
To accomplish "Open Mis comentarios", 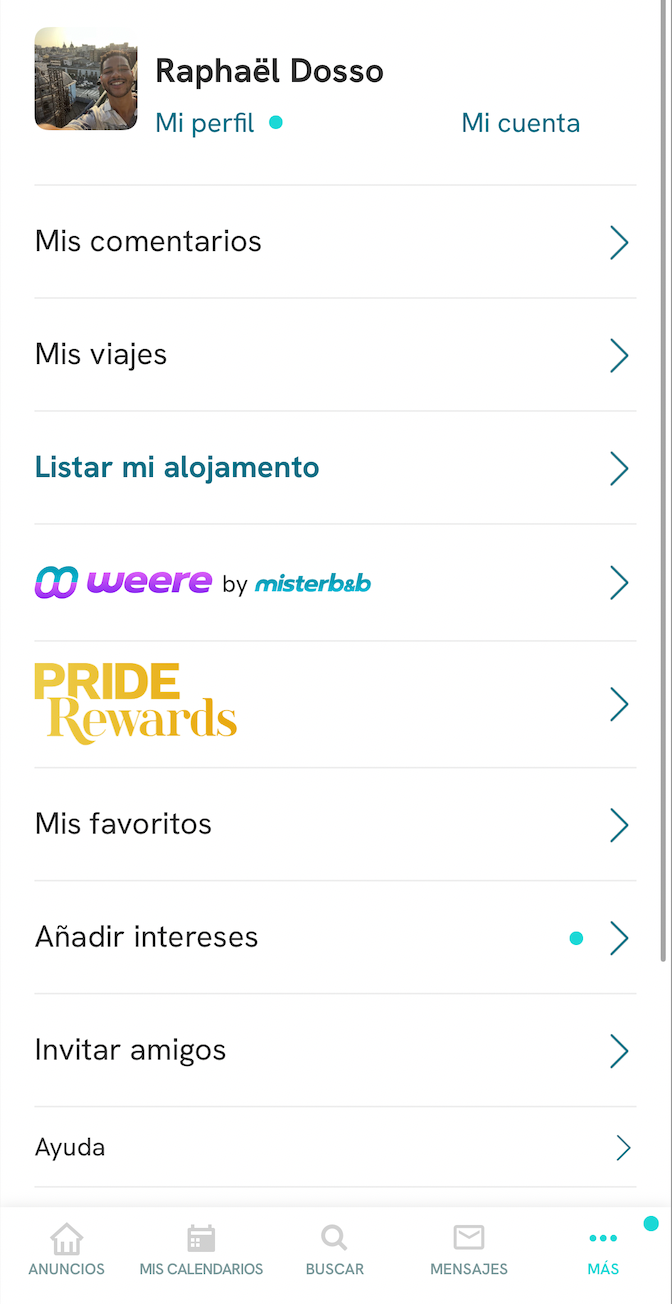I will 335,242.
